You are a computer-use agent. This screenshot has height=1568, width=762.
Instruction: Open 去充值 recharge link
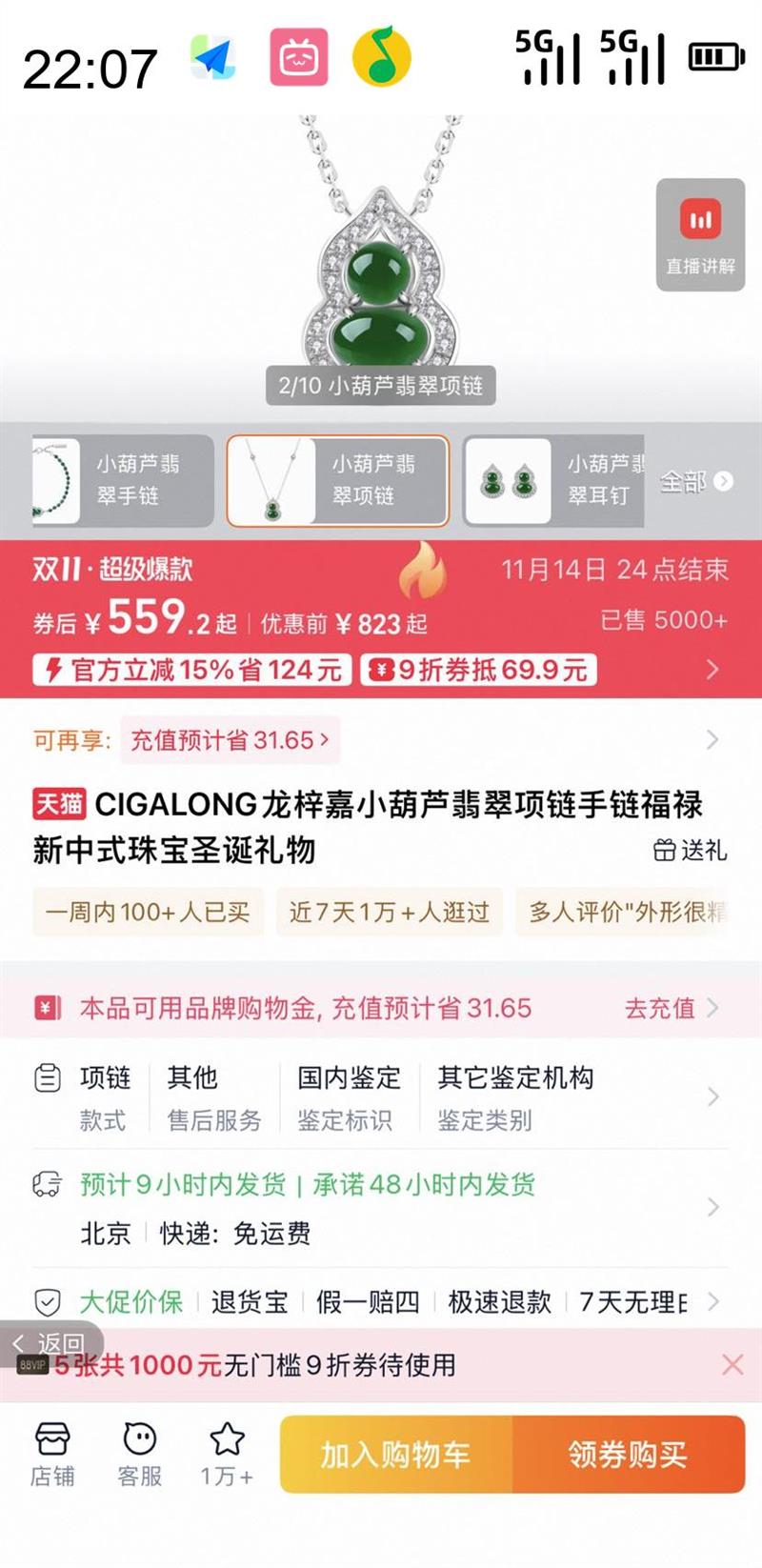click(659, 1008)
